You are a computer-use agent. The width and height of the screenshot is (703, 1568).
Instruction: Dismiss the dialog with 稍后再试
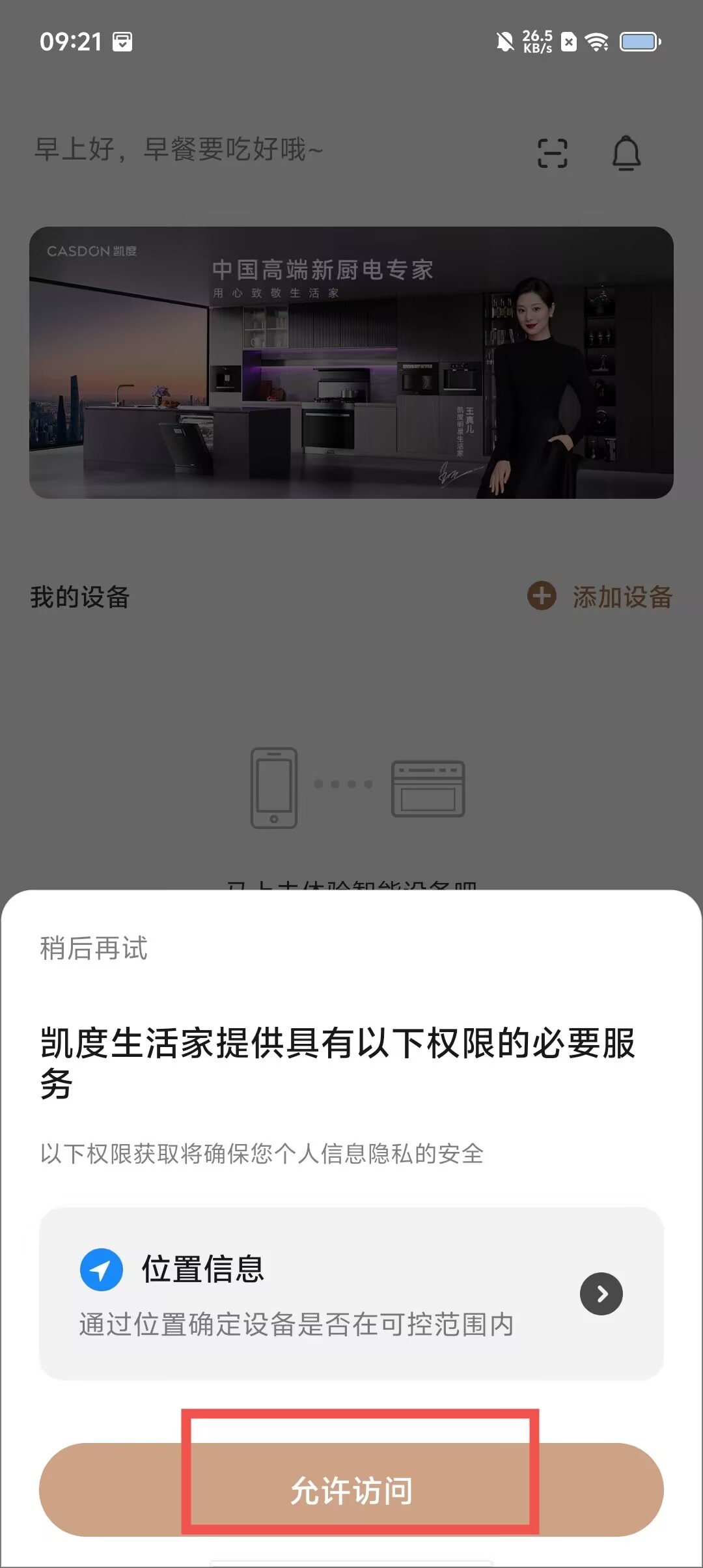click(x=94, y=948)
